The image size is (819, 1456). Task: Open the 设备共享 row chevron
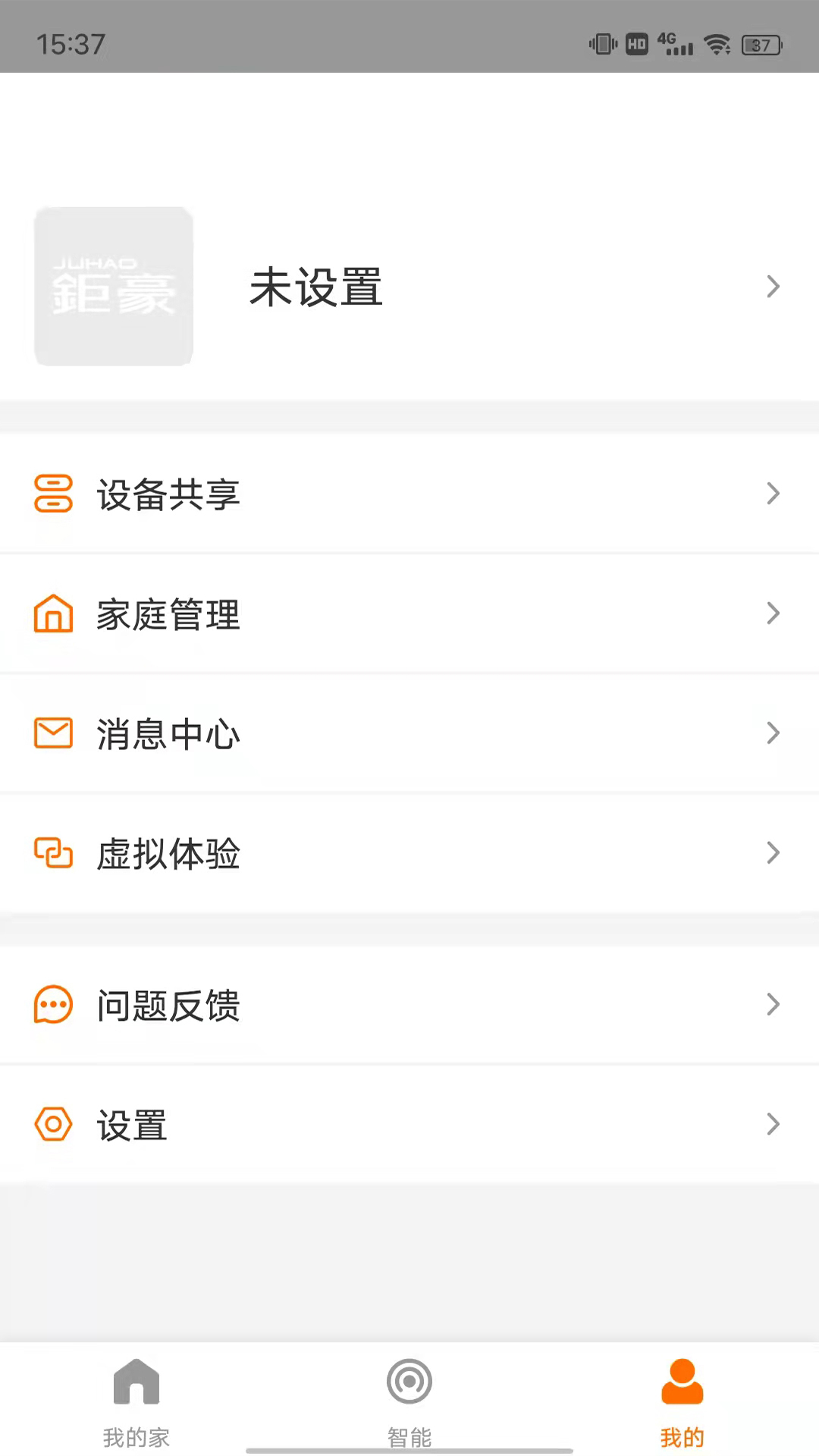[773, 494]
